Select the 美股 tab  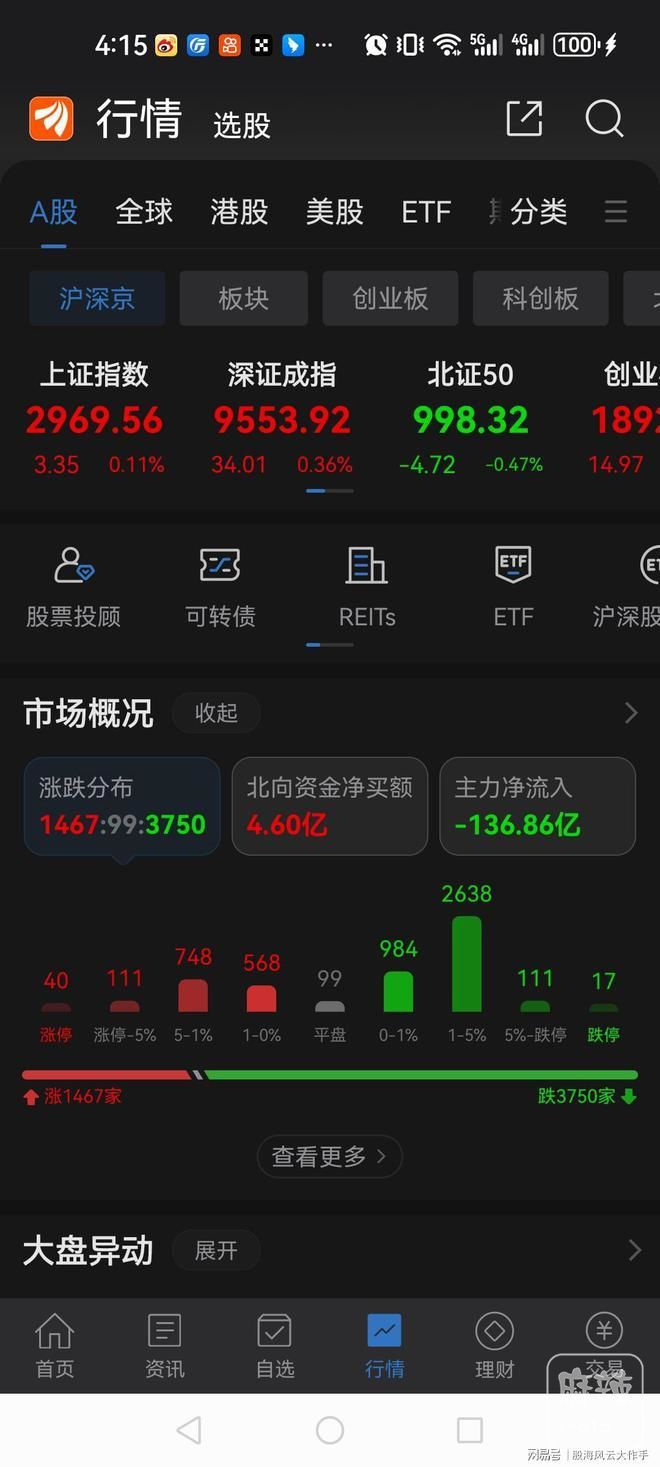click(334, 212)
